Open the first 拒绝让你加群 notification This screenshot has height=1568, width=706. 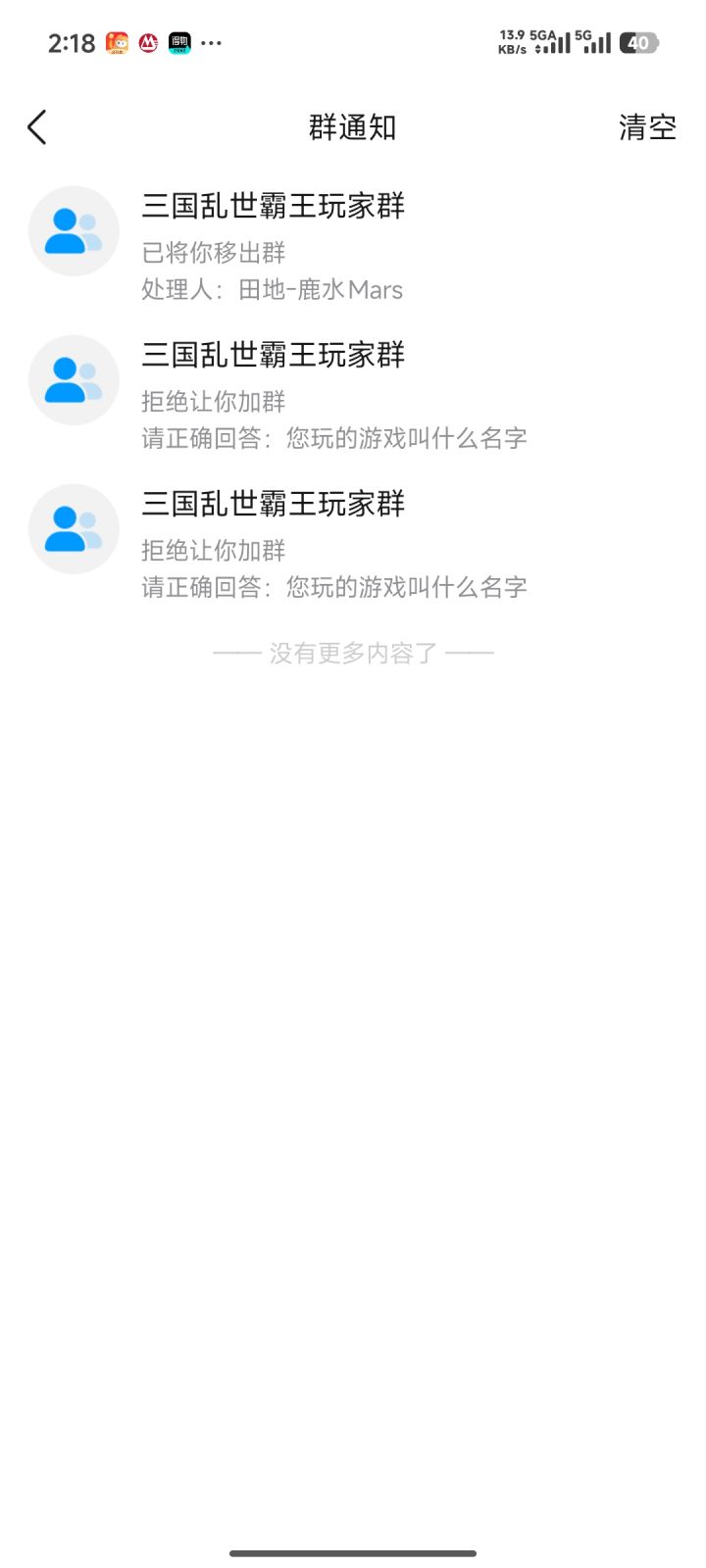tap(214, 402)
